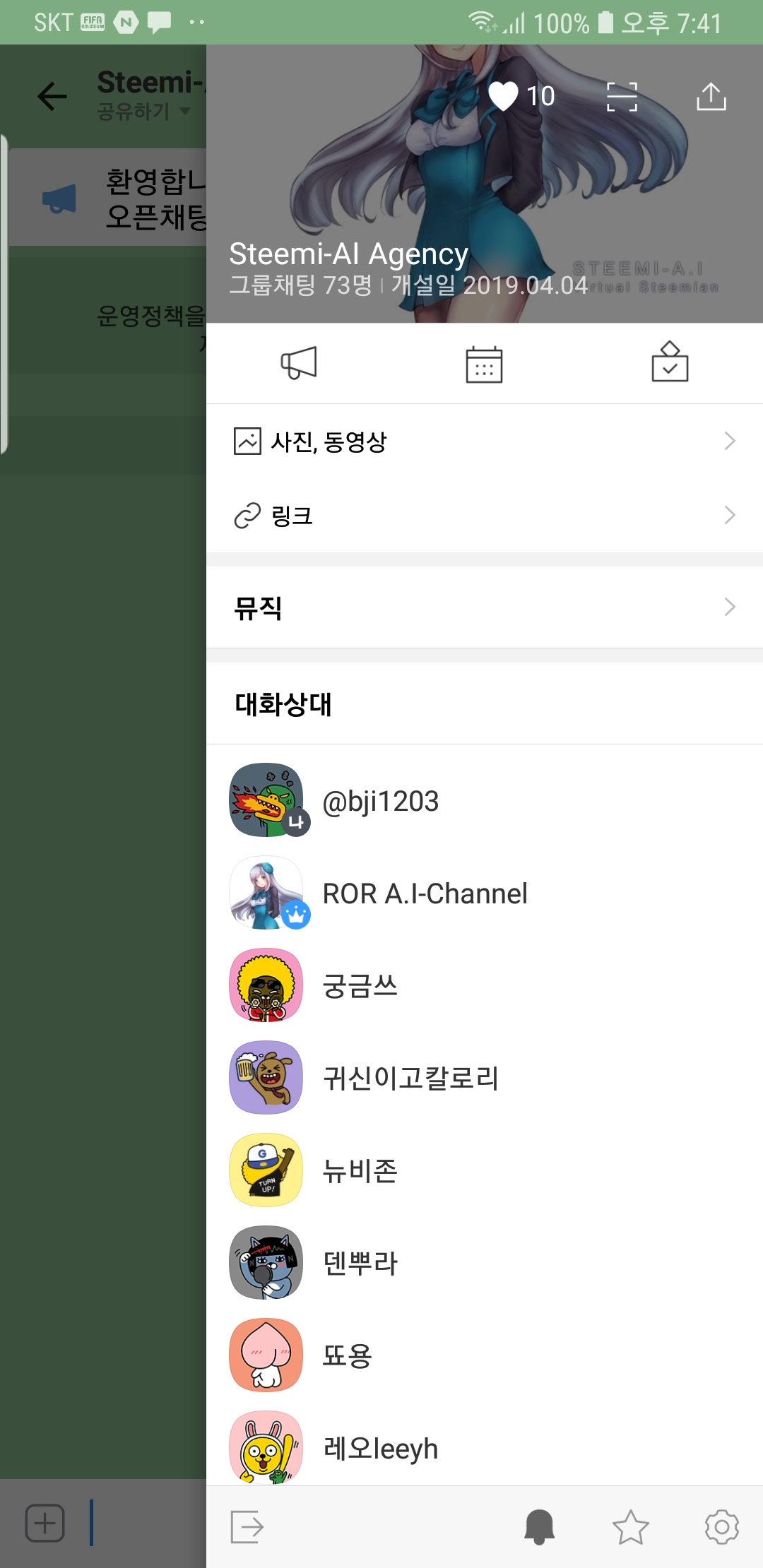Add chatroom to favorites with star
The image size is (763, 1568).
(630, 1527)
